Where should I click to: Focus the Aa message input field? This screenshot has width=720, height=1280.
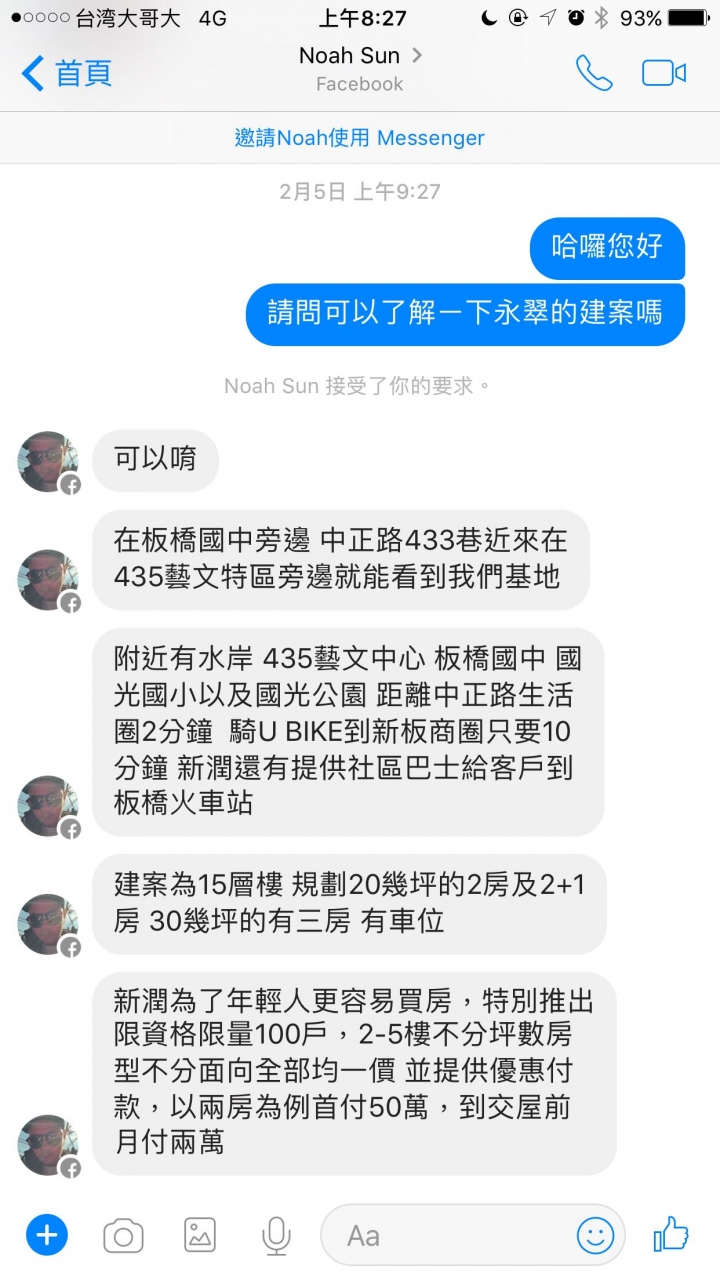450,1236
